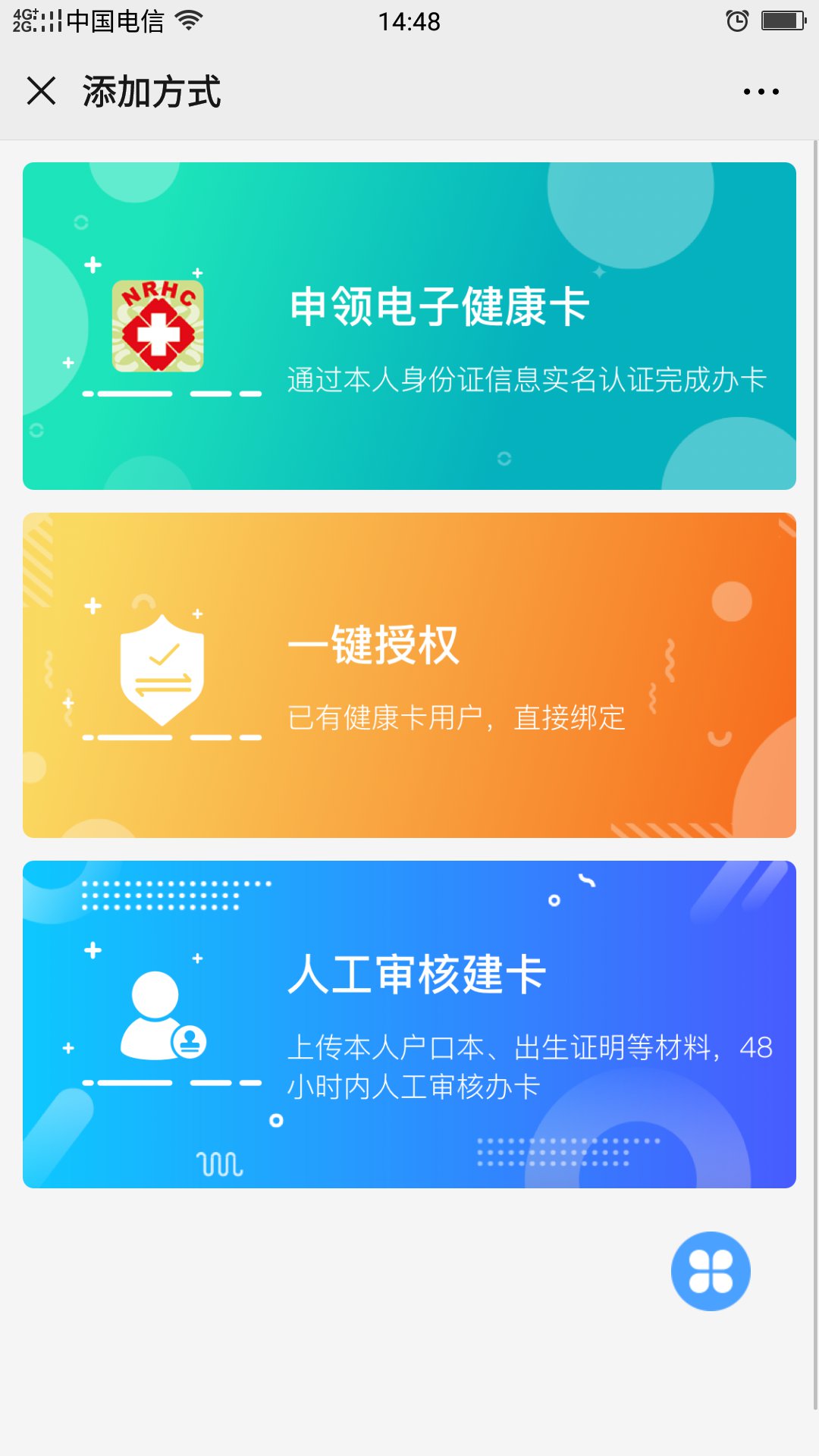This screenshot has width=819, height=1456.
Task: Select 申领电子健康卡 card
Action: point(409,326)
